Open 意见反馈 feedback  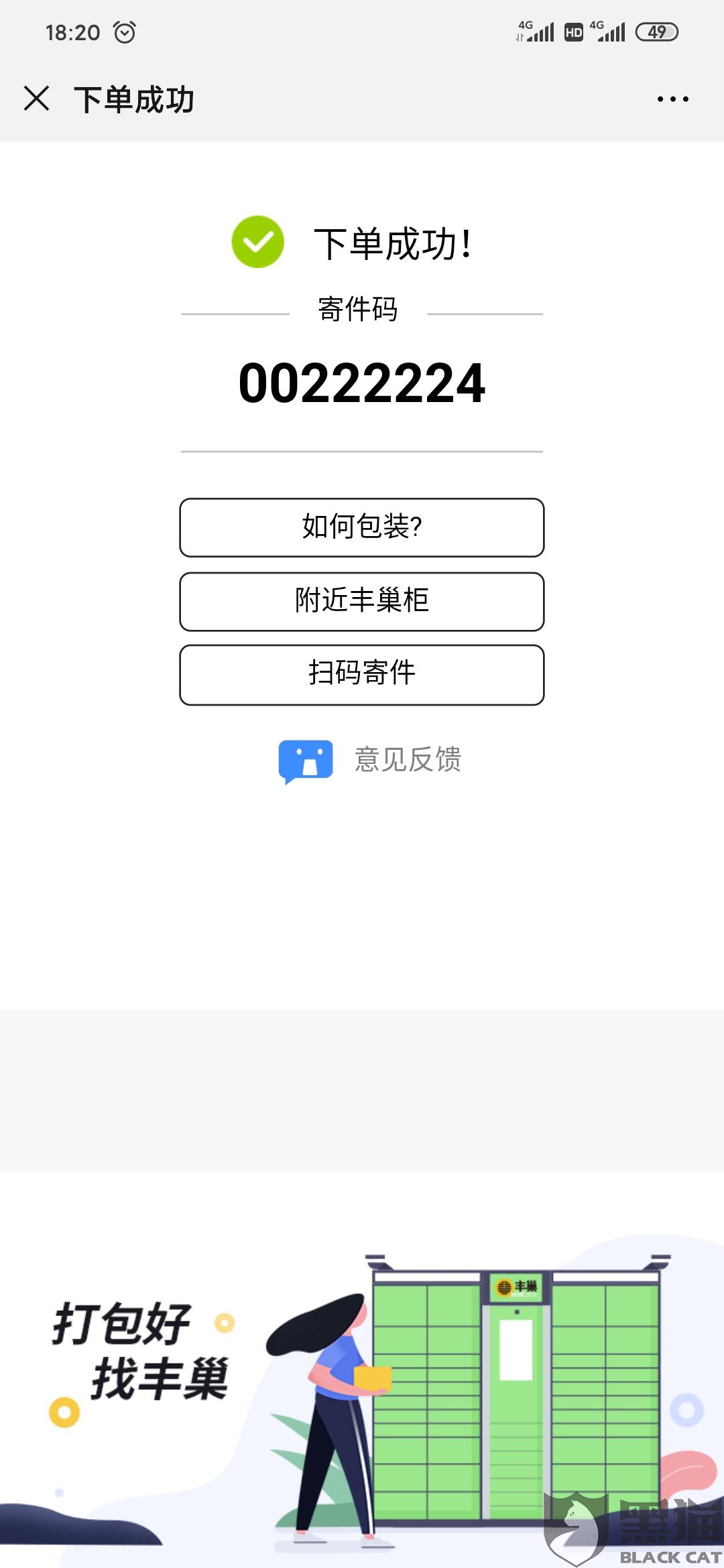[371, 761]
